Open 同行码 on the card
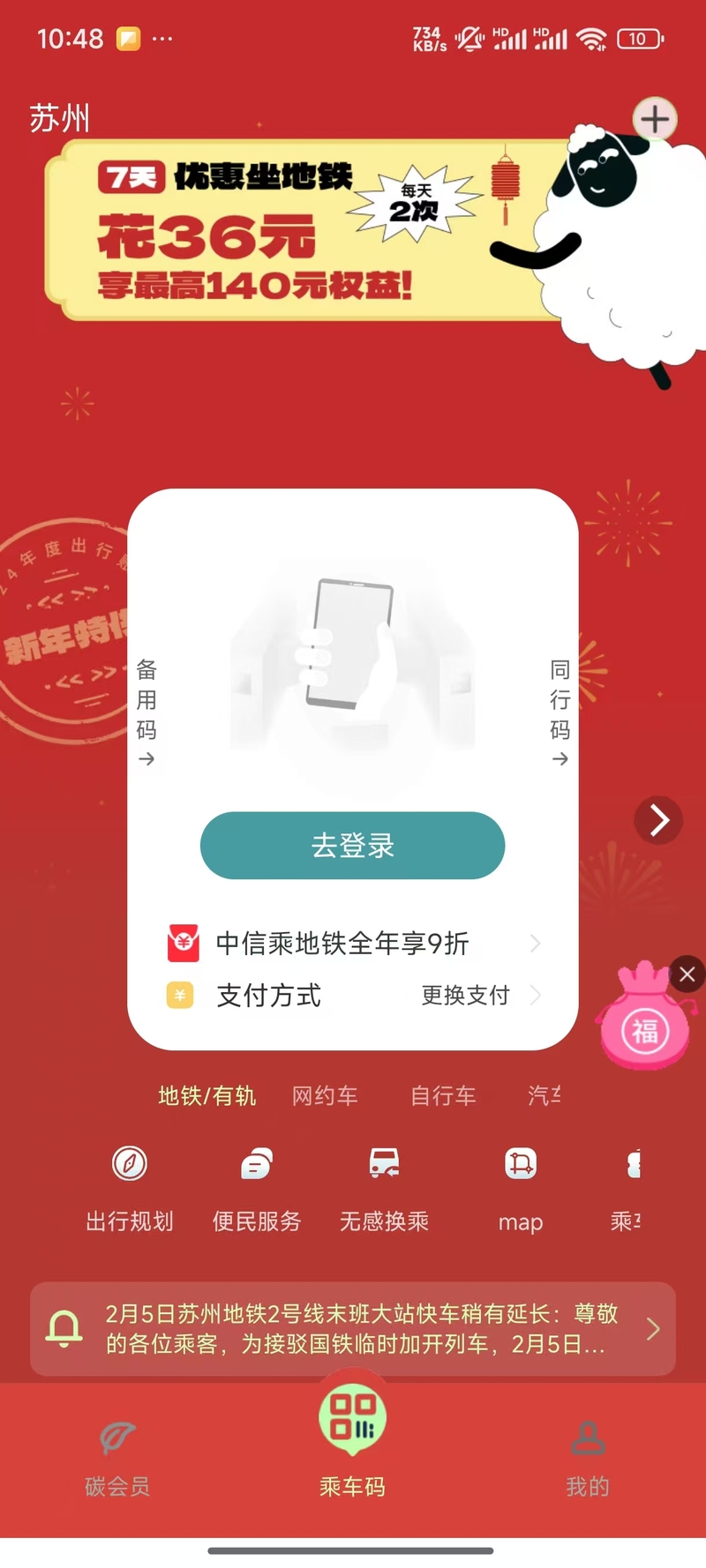Image resolution: width=706 pixels, height=1568 pixels. pos(560,712)
